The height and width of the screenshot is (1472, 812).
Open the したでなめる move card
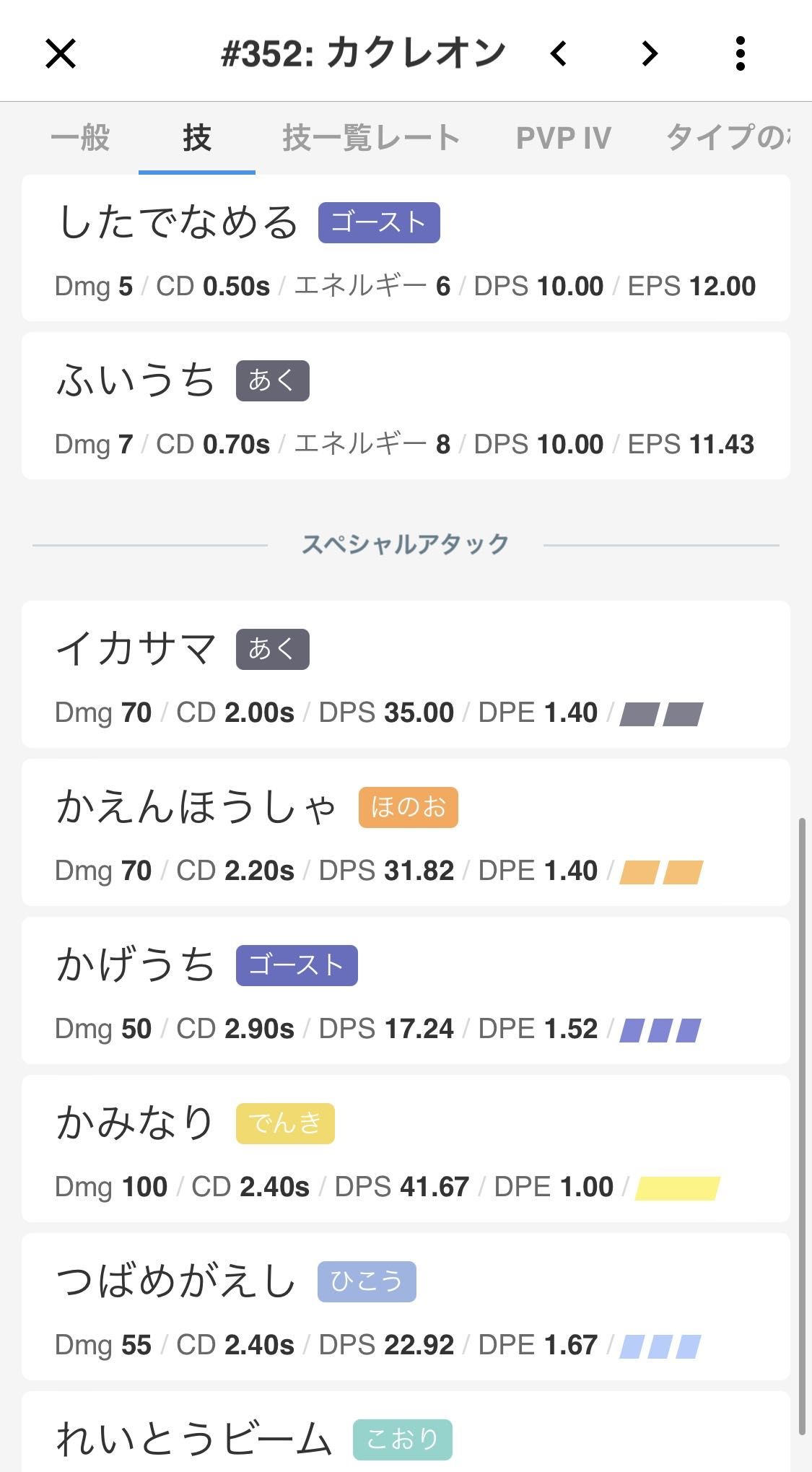tap(406, 248)
